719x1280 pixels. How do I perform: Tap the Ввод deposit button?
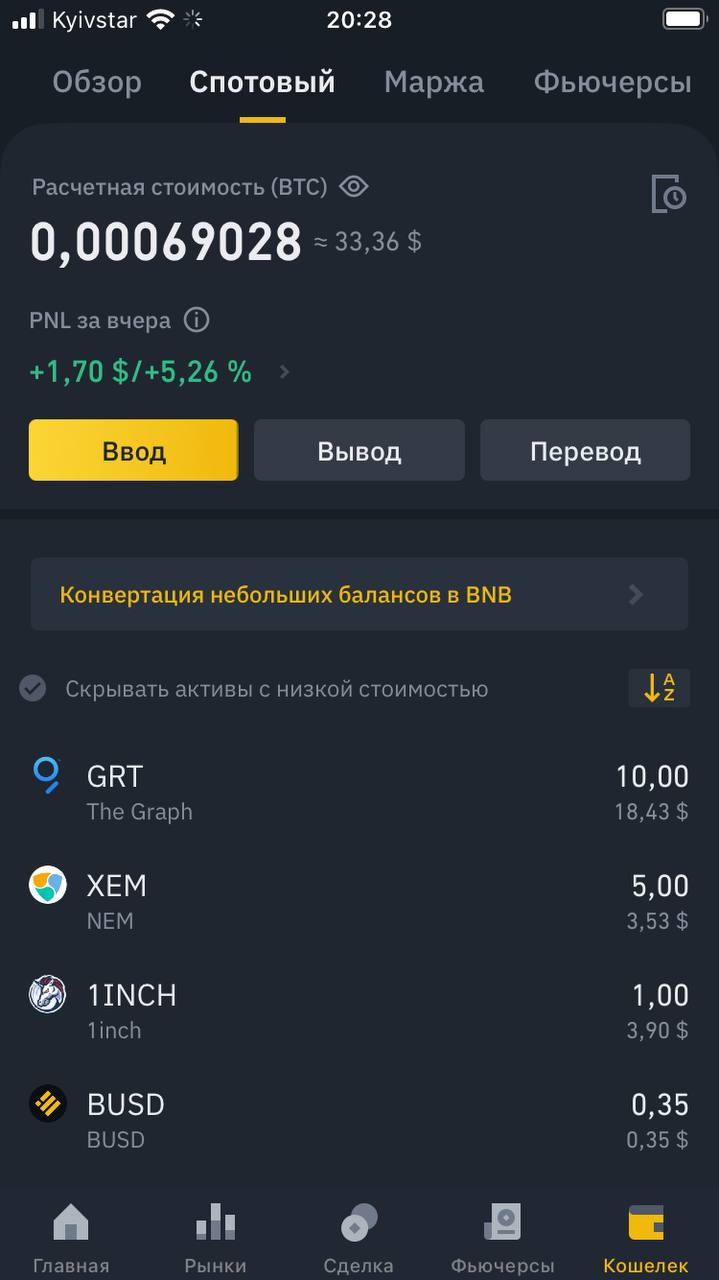click(133, 450)
